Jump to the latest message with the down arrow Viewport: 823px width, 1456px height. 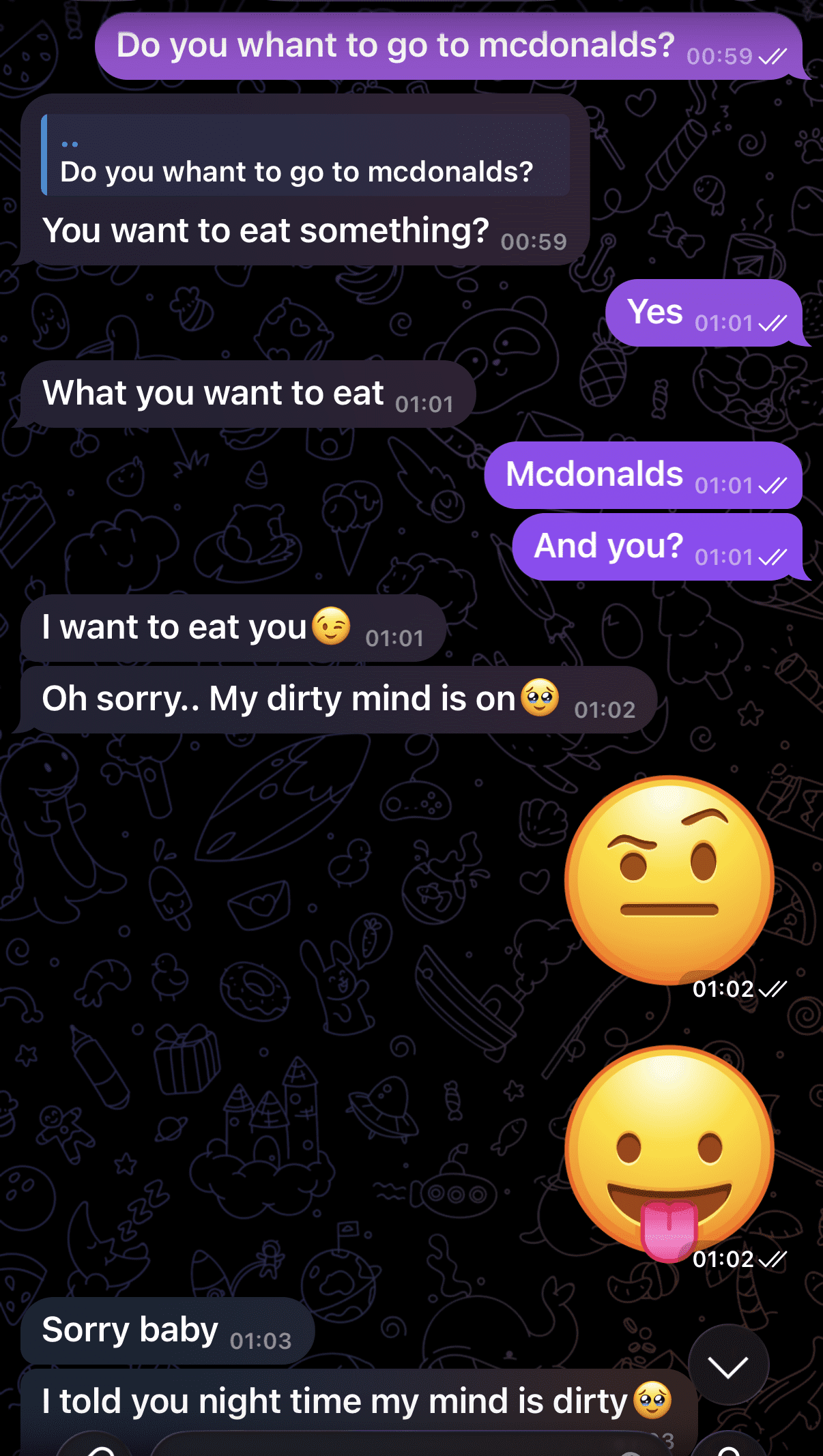728,1366
